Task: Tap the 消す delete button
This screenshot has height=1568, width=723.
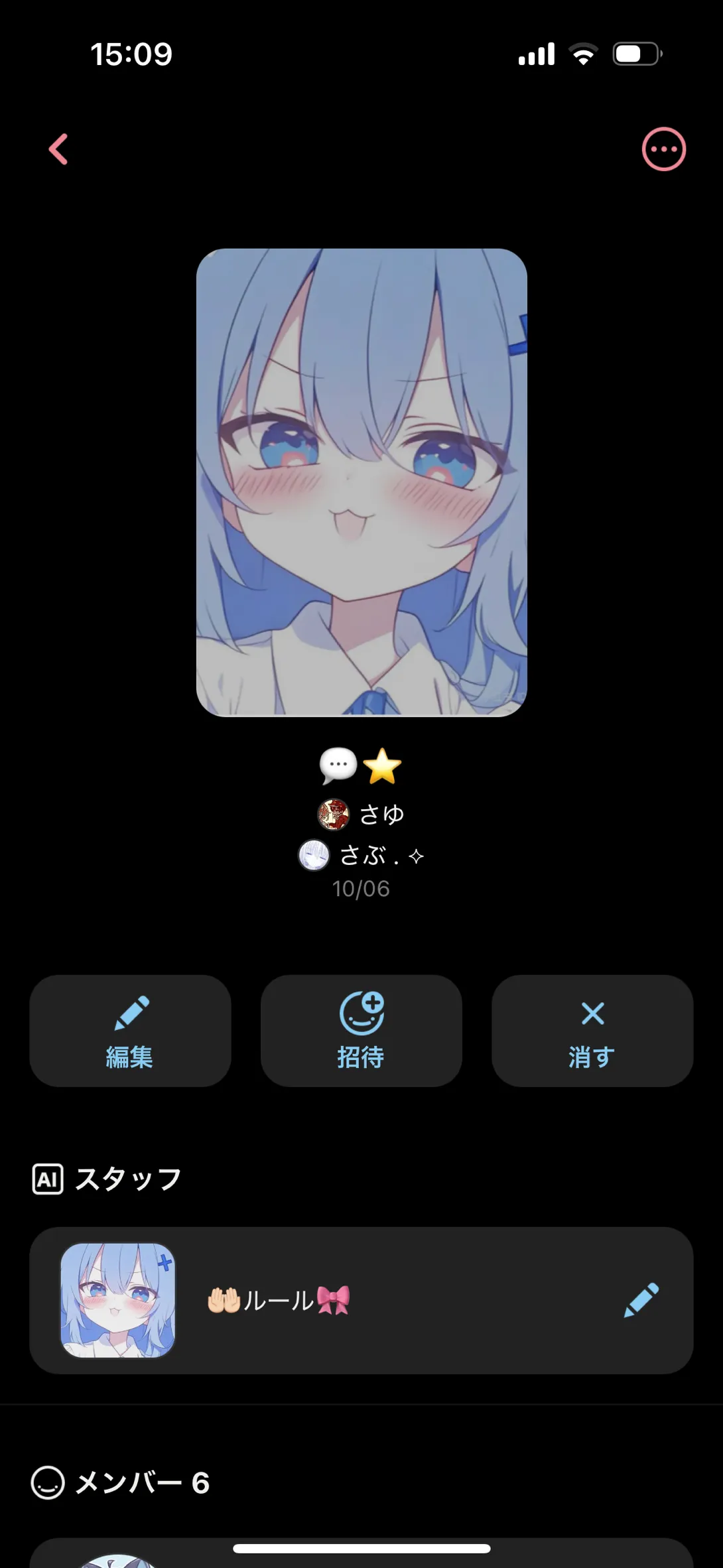Action: point(592,1030)
